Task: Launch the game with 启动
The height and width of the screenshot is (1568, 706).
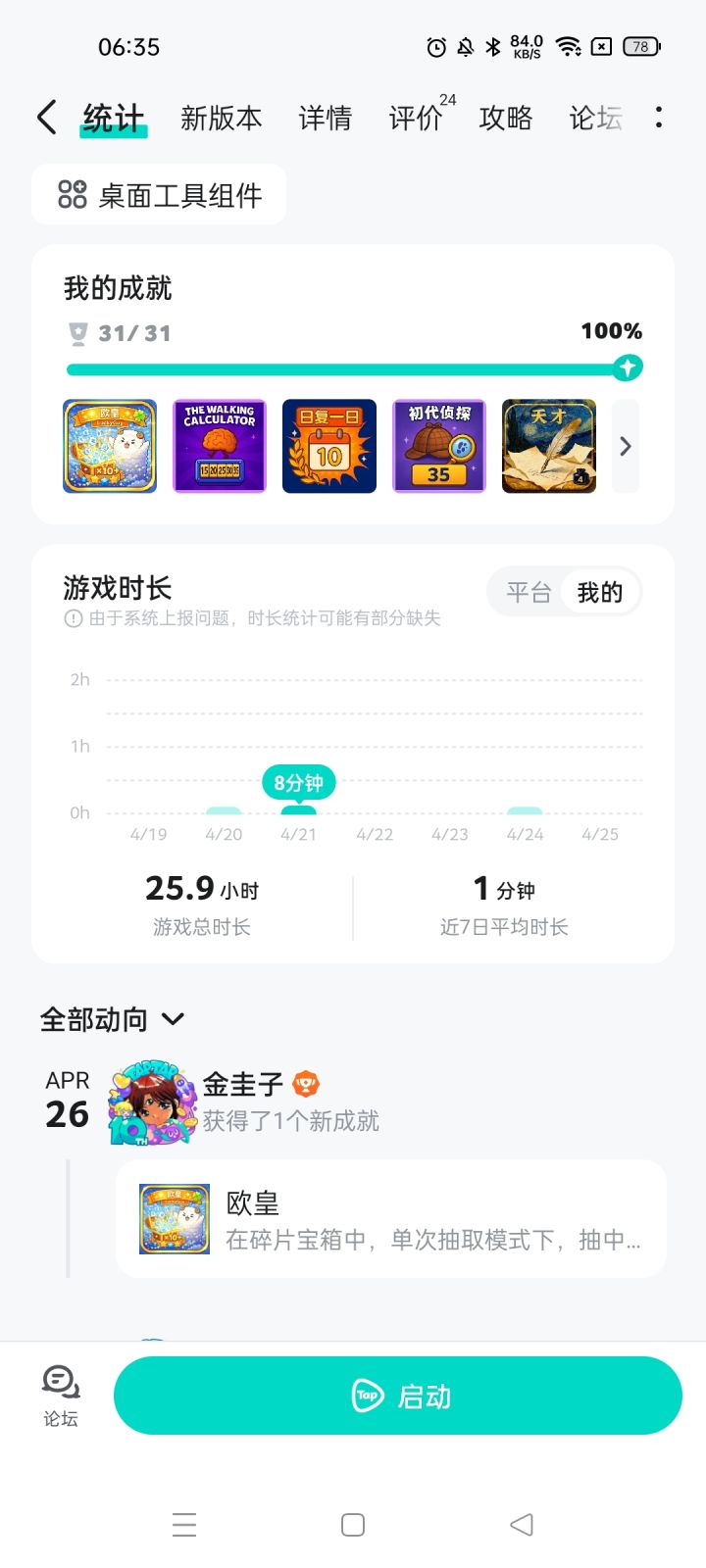Action: pos(398,1396)
